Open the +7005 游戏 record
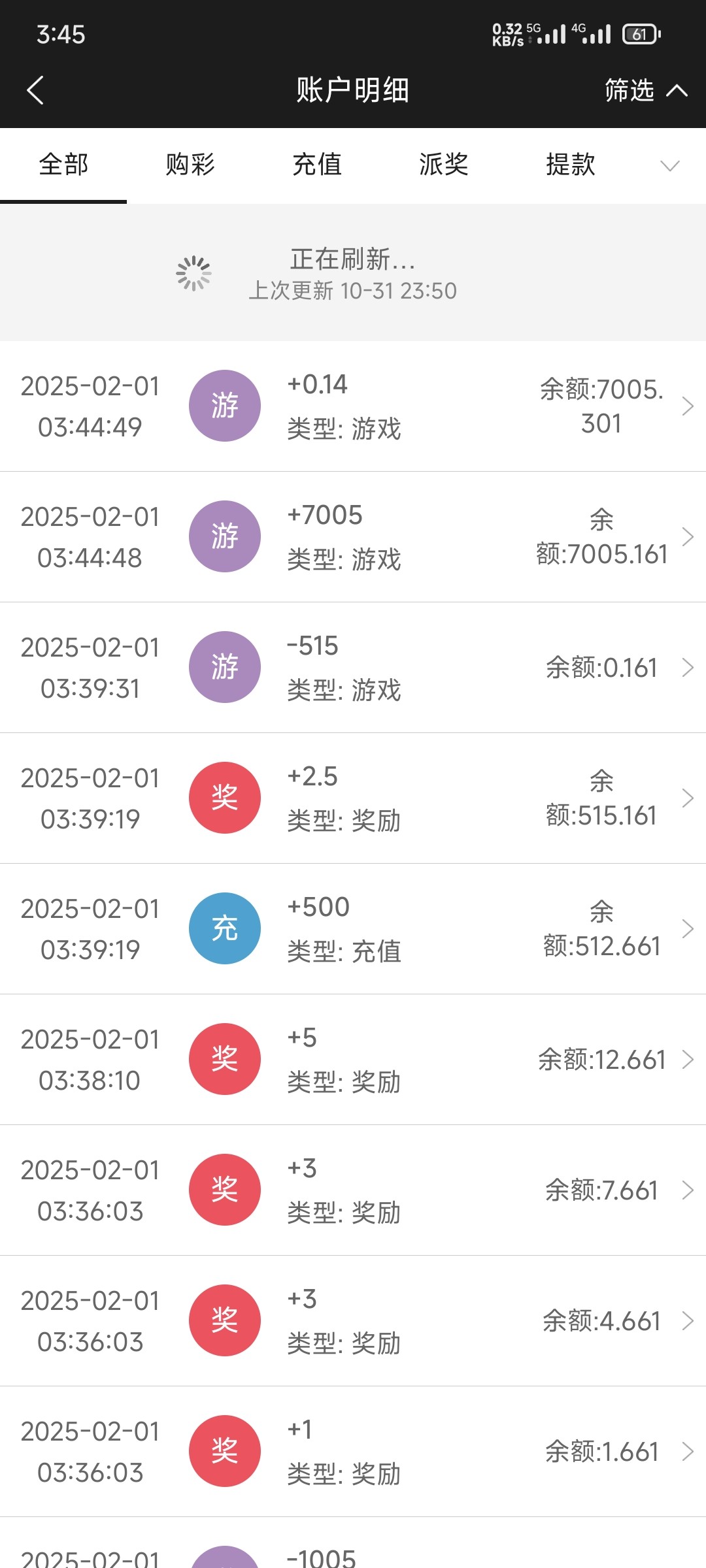The height and width of the screenshot is (1568, 706). (x=353, y=536)
